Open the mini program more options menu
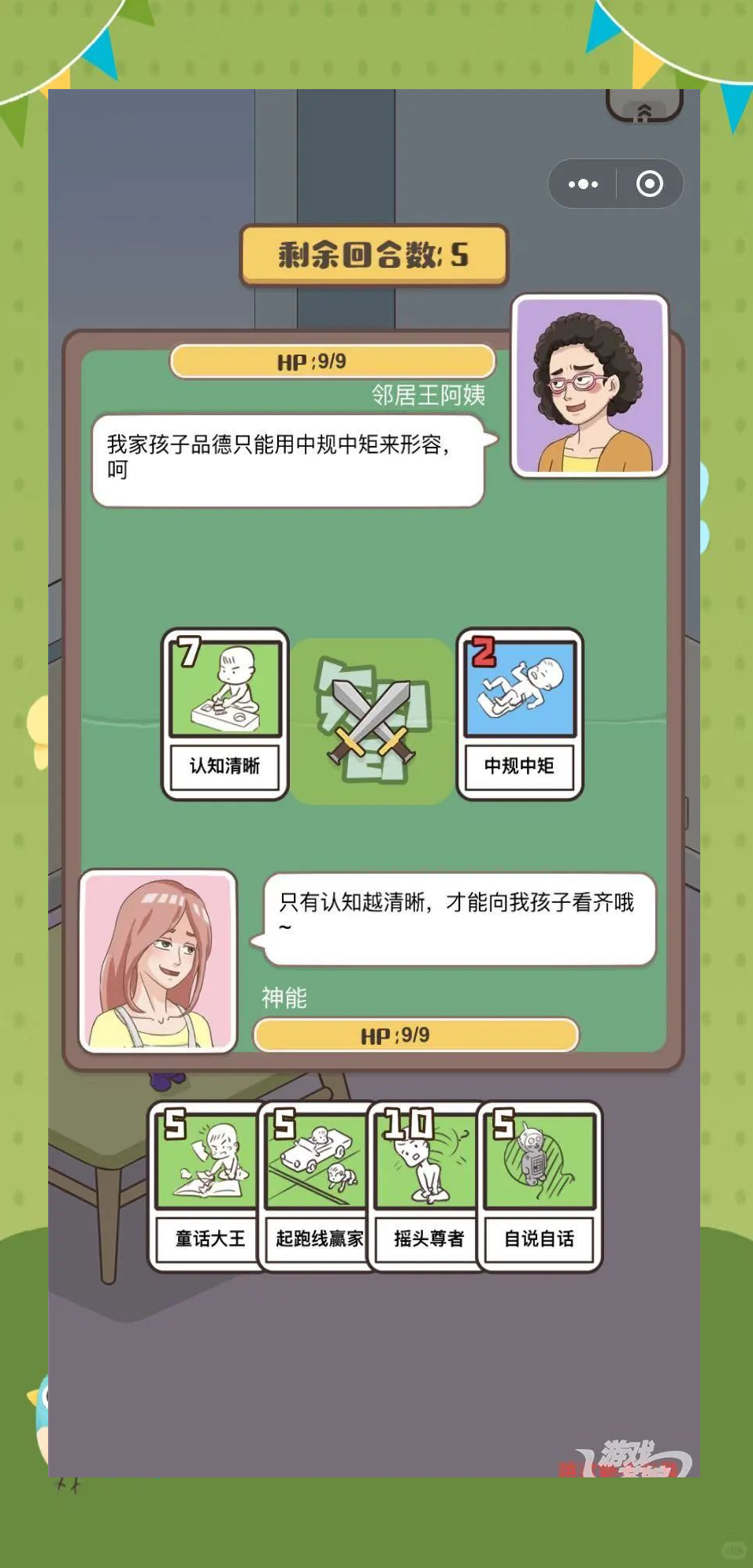 [583, 184]
